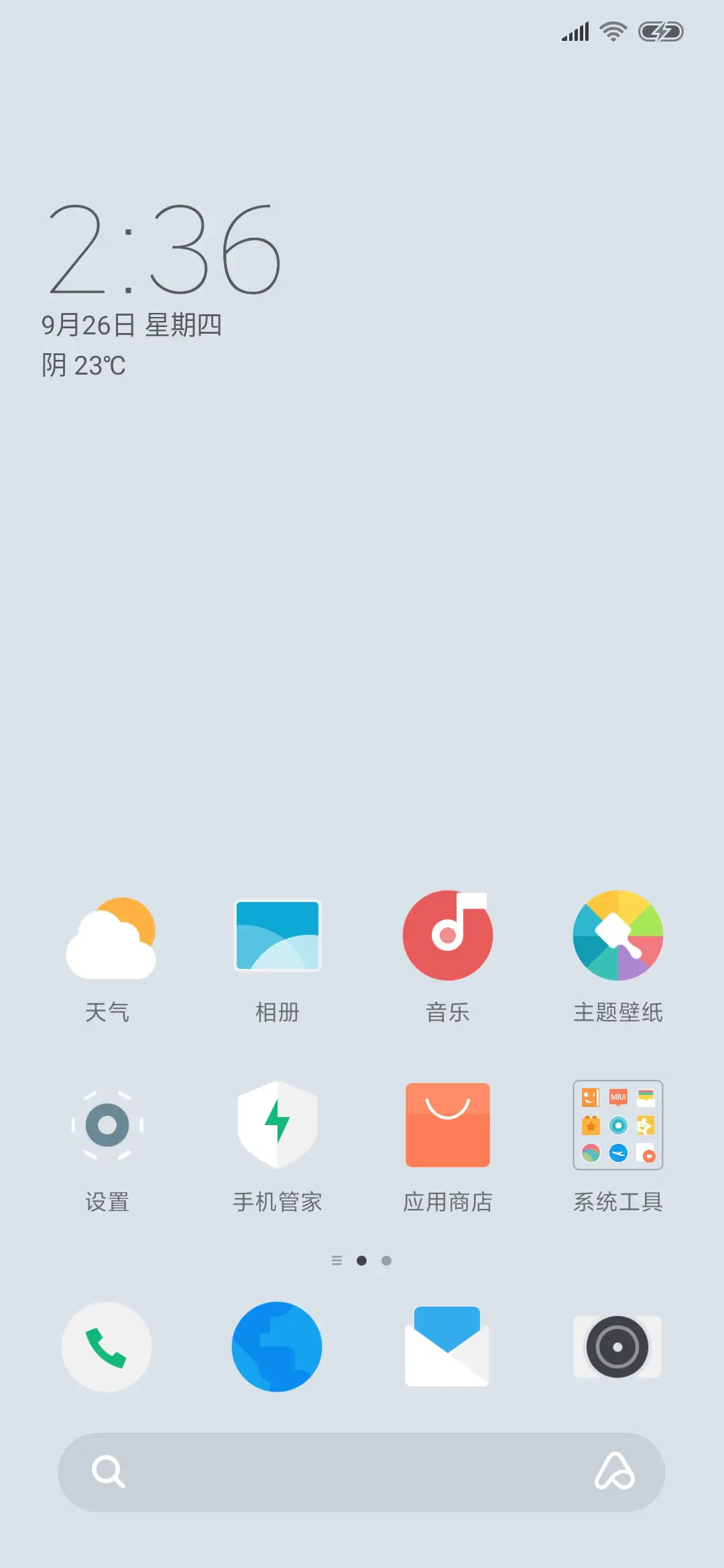Open the leftmost widgets page indicator
Screen dimensions: 724x1568
337,1260
